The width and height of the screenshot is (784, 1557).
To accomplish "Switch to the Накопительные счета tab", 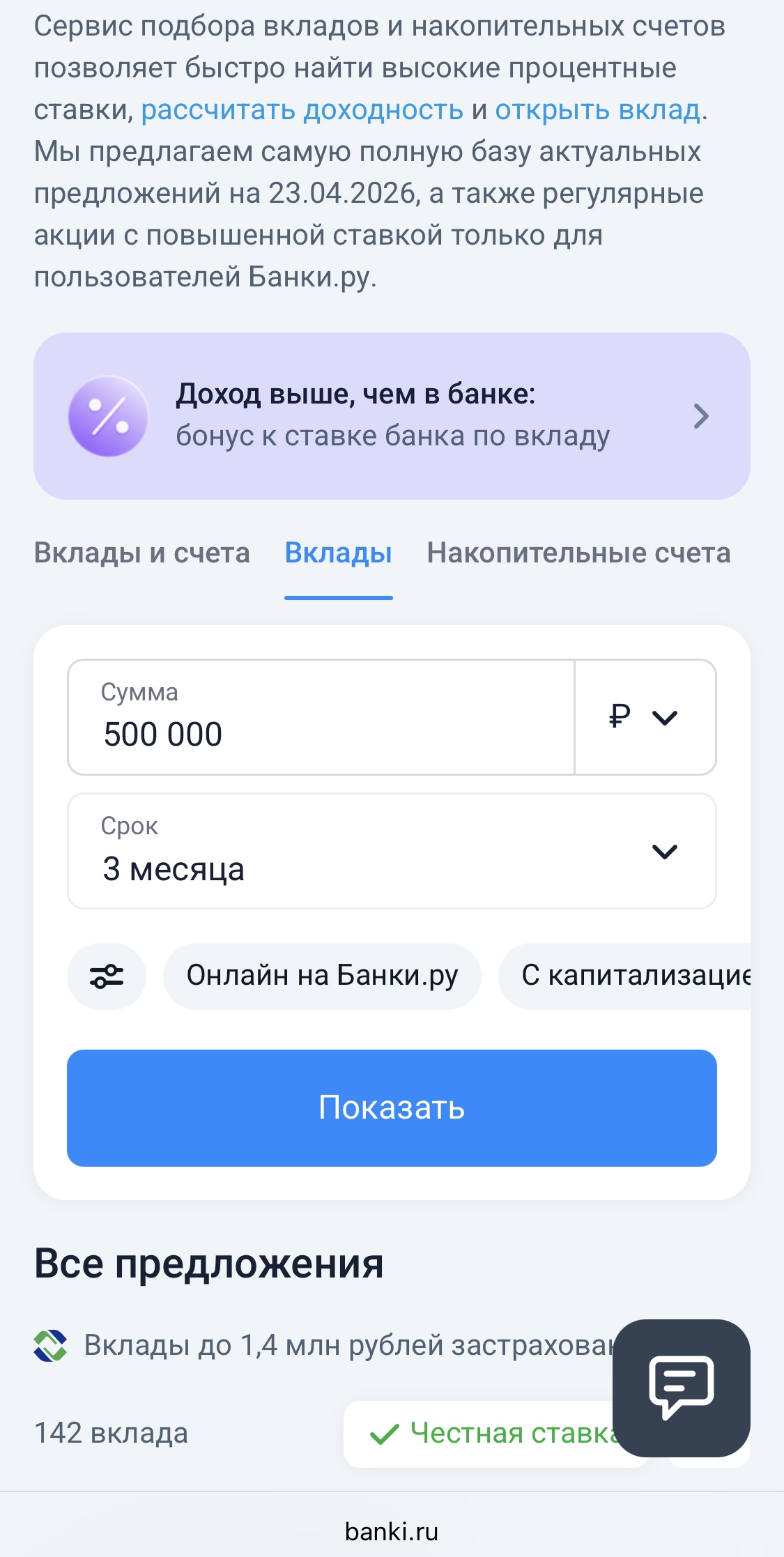I will pyautogui.click(x=578, y=553).
